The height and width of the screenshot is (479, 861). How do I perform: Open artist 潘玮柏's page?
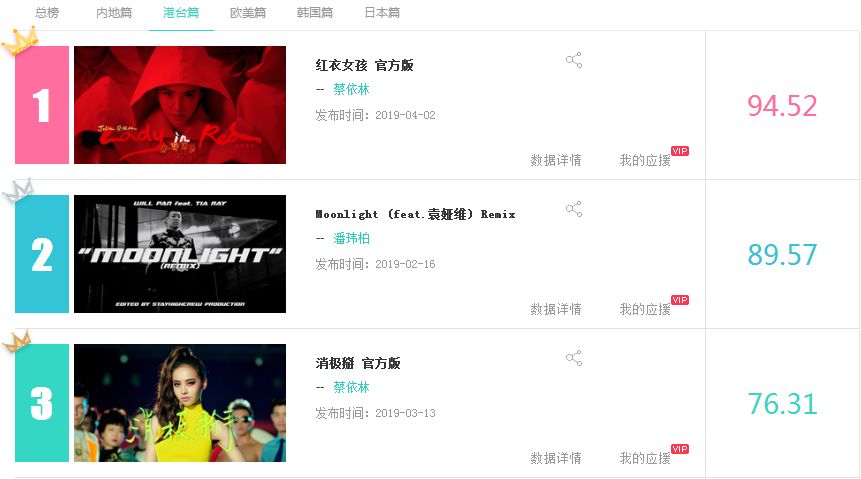(351, 238)
